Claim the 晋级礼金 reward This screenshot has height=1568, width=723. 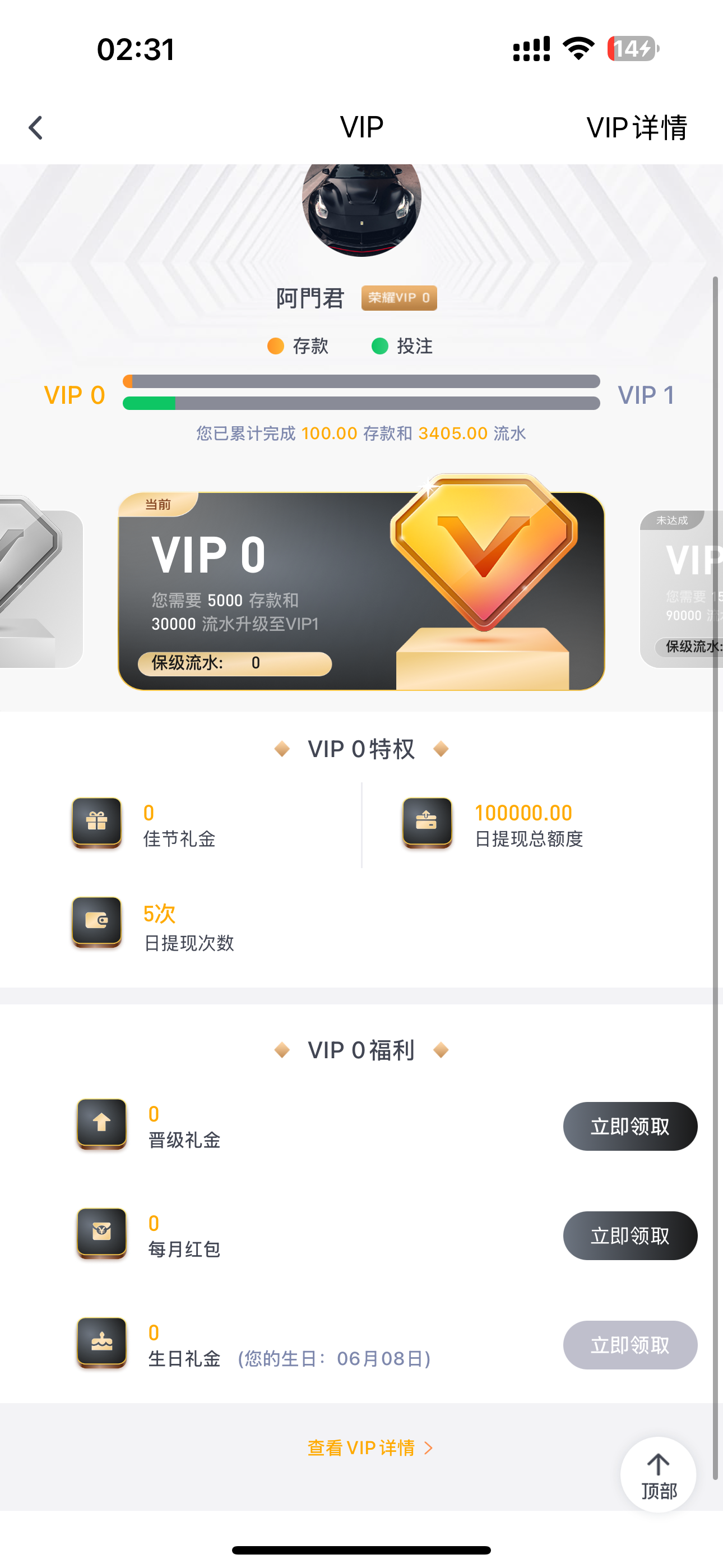pos(629,1126)
